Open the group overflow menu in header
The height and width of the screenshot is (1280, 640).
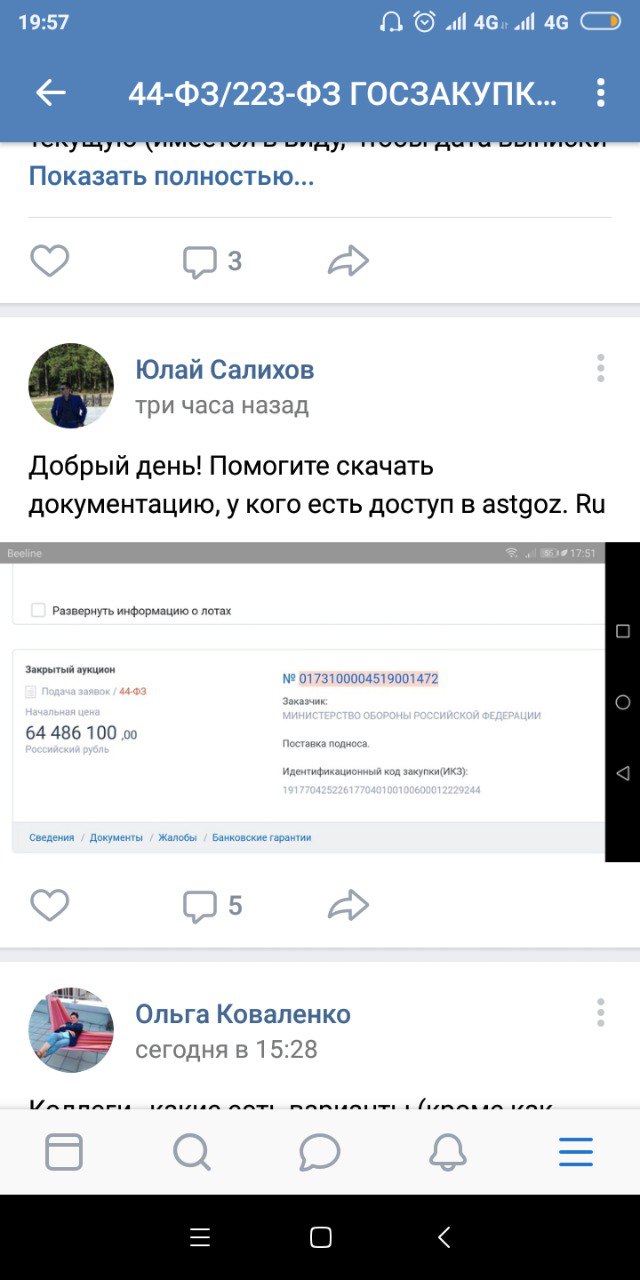click(600, 93)
